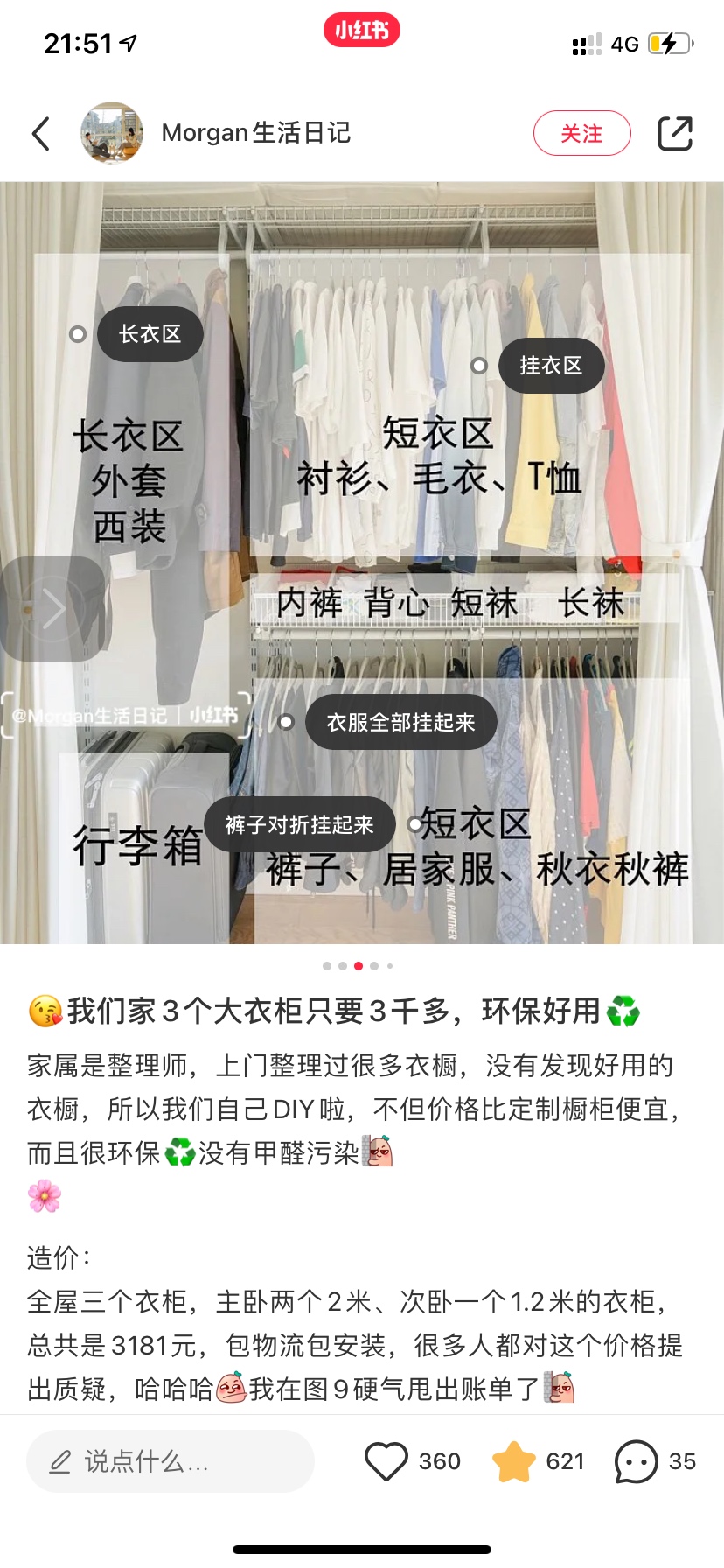Tap the image page indicator dots
The height and width of the screenshot is (1568, 724).
tap(358, 966)
